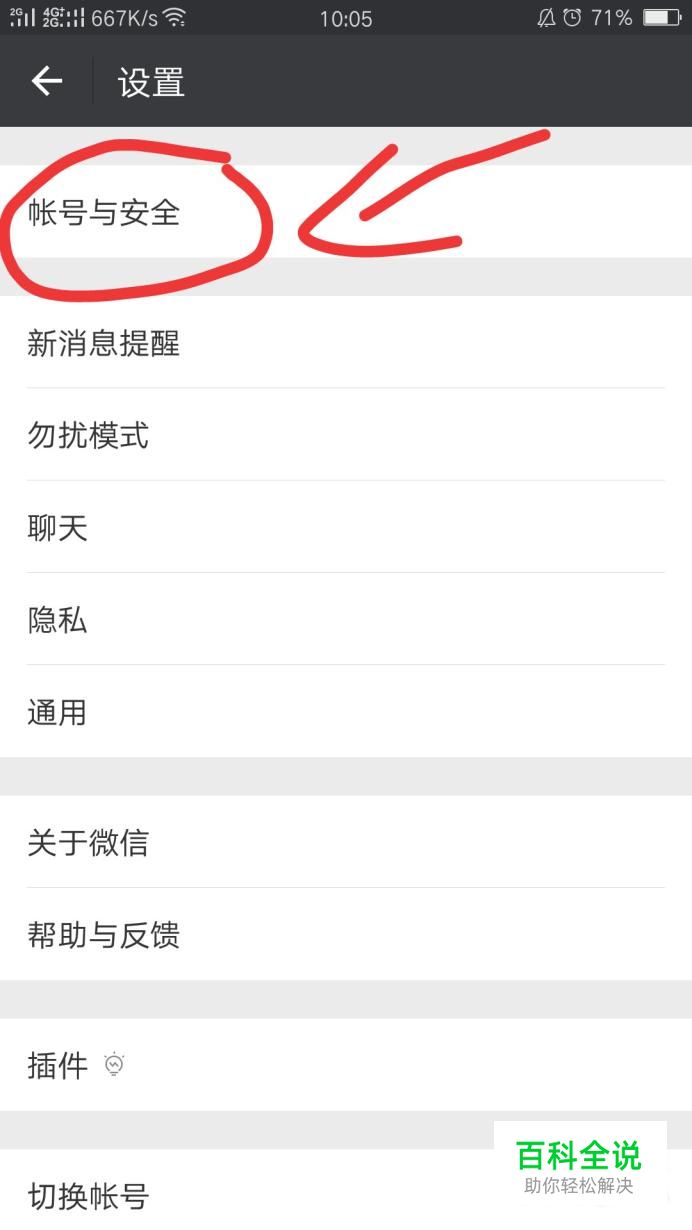Screen dimensions: 692x1230
Task: Open the 聊天 settings row
Action: (x=58, y=527)
